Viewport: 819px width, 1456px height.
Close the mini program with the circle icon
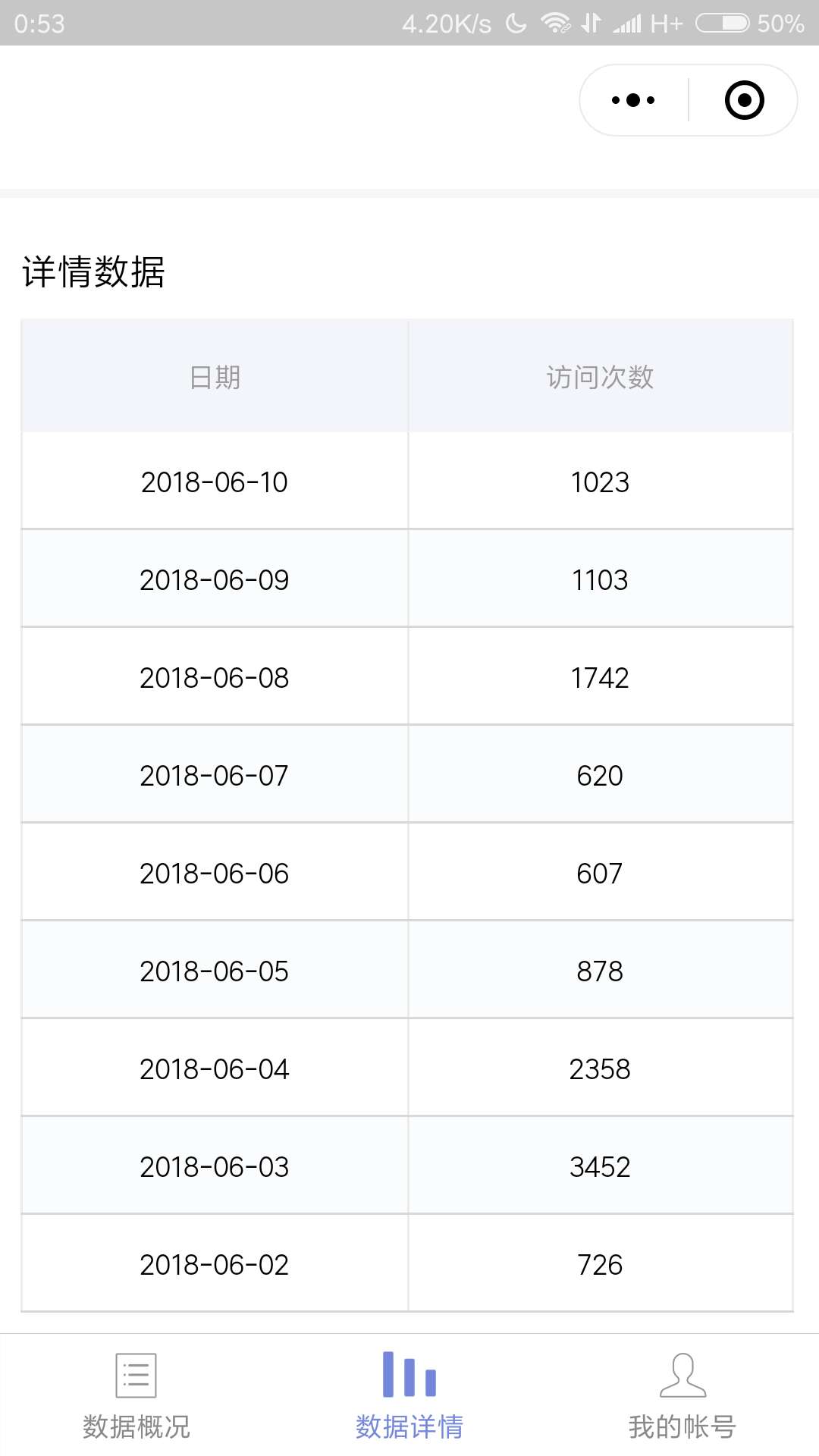(x=744, y=100)
